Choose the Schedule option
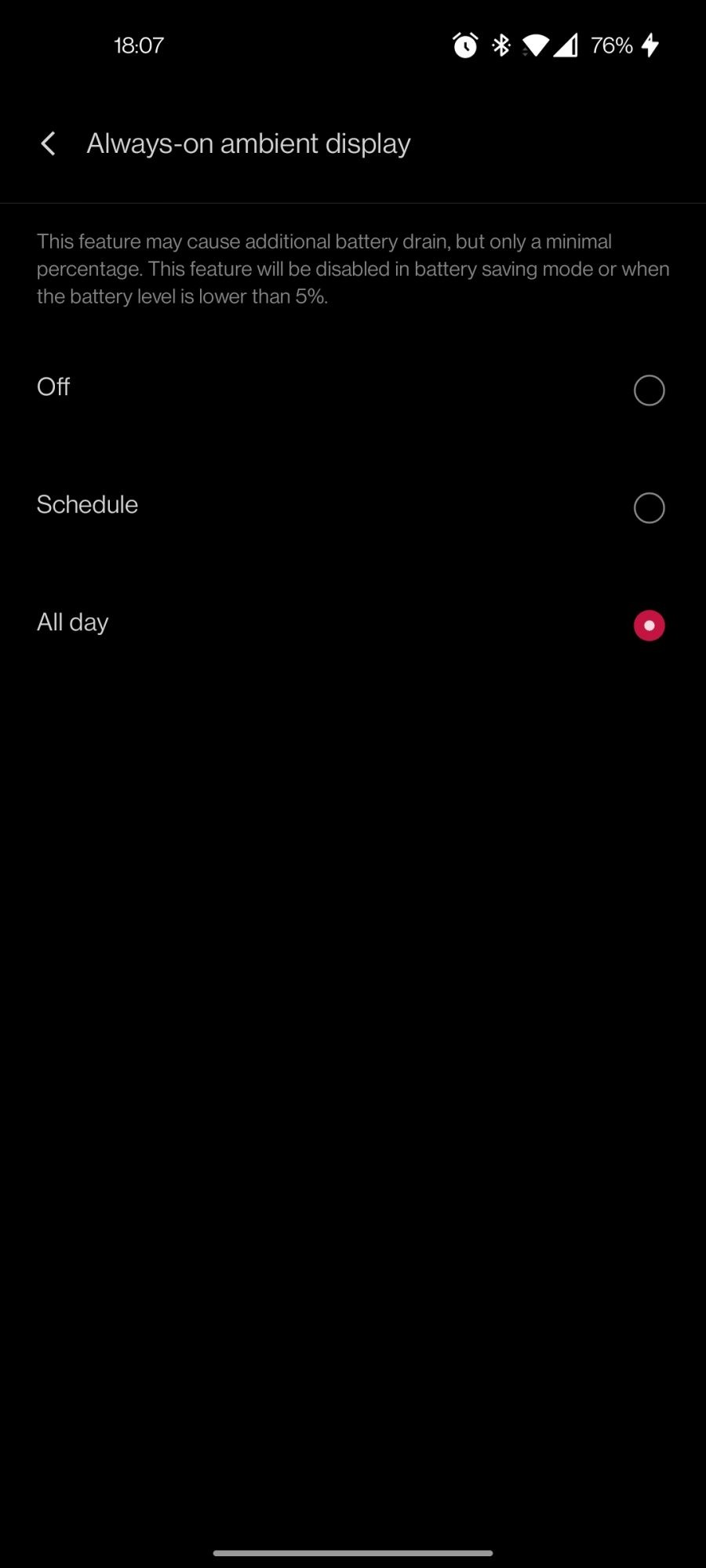Viewport: 706px width, 1568px height. click(x=648, y=507)
